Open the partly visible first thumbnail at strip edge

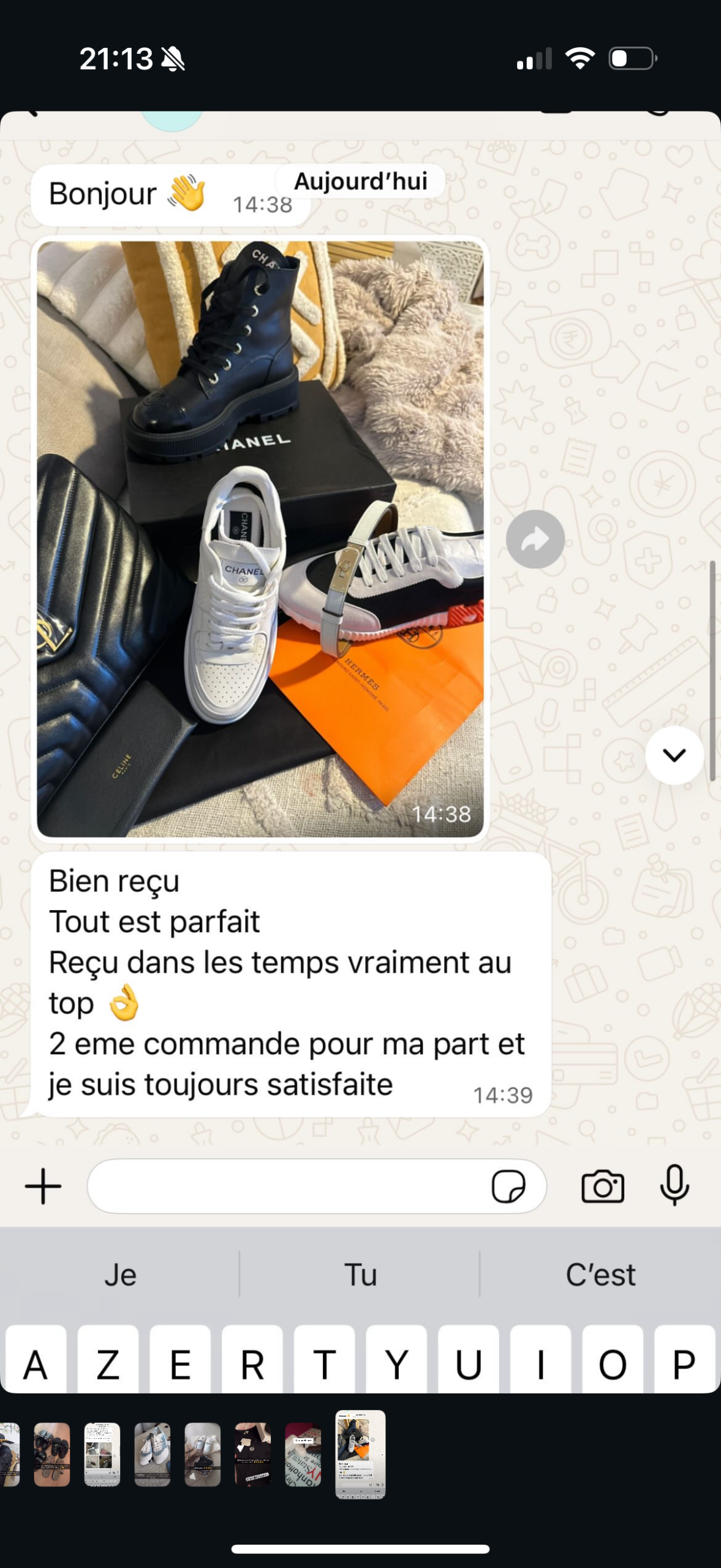(10, 1454)
